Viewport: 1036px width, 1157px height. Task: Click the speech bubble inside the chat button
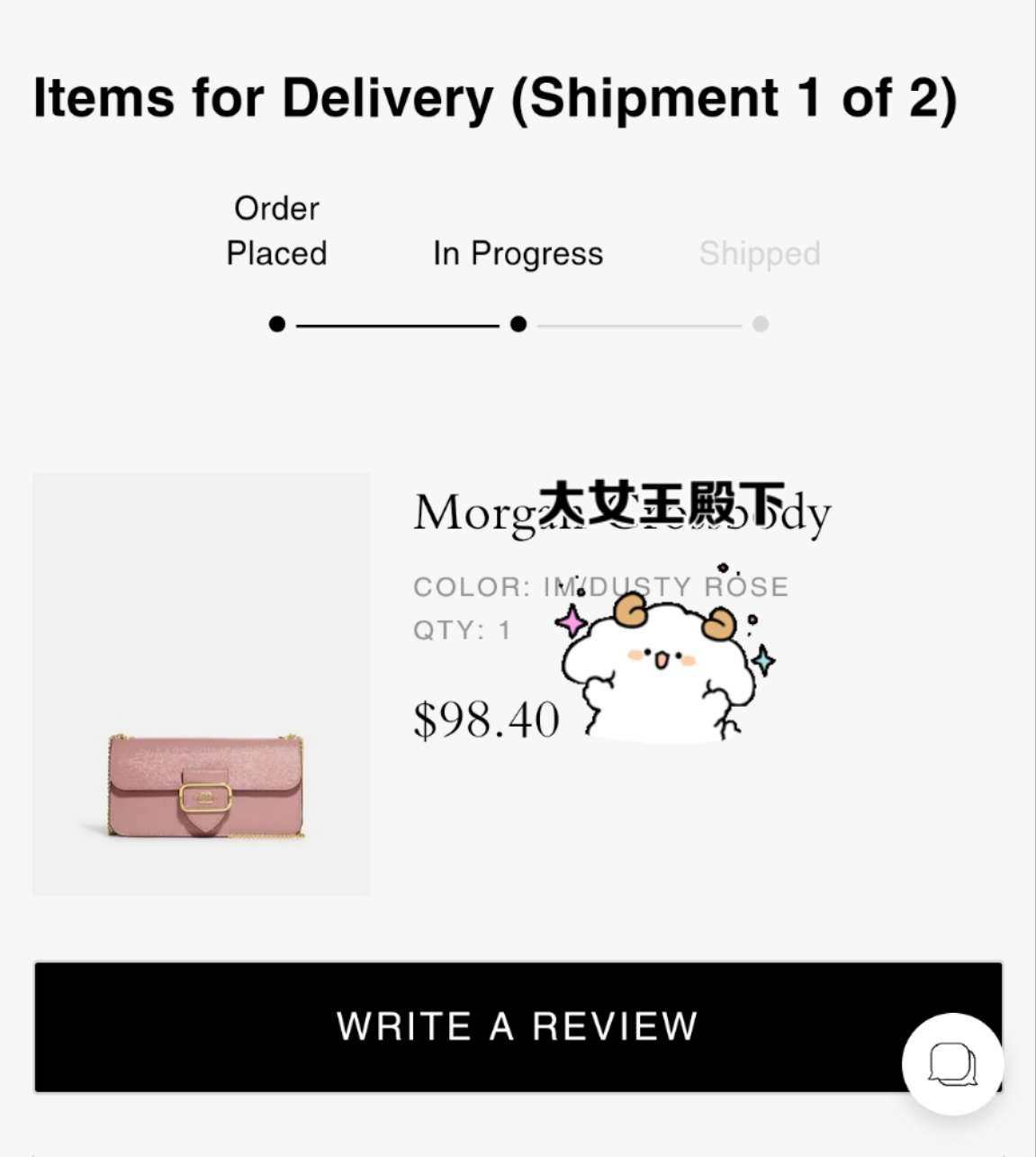pos(953,1063)
